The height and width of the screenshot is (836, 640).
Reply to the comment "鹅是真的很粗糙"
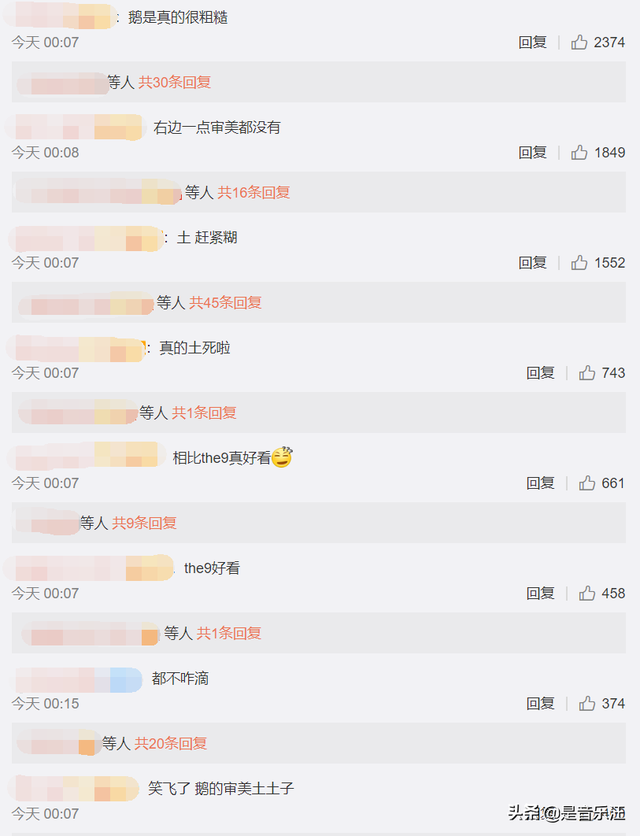(x=532, y=43)
